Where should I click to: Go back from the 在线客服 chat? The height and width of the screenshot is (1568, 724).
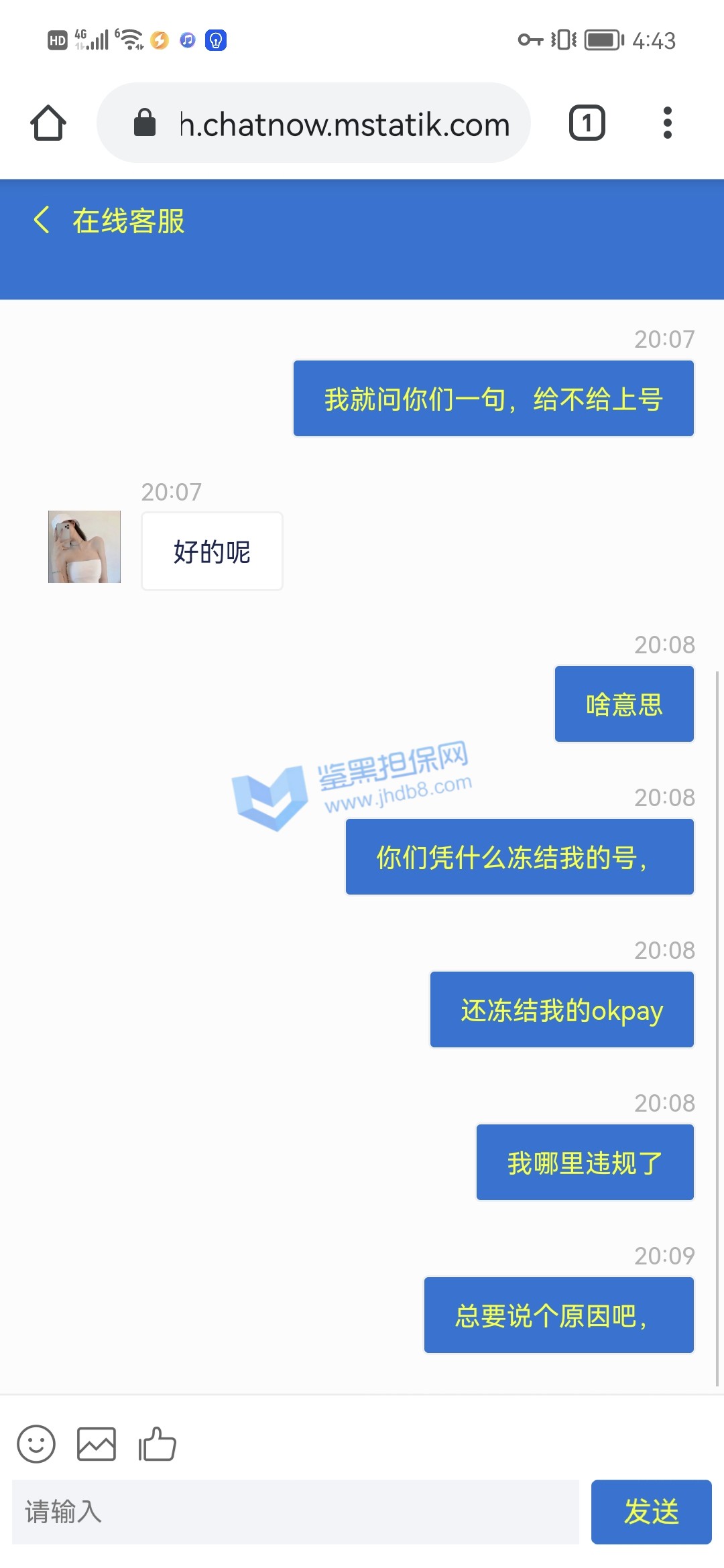pyautogui.click(x=42, y=220)
